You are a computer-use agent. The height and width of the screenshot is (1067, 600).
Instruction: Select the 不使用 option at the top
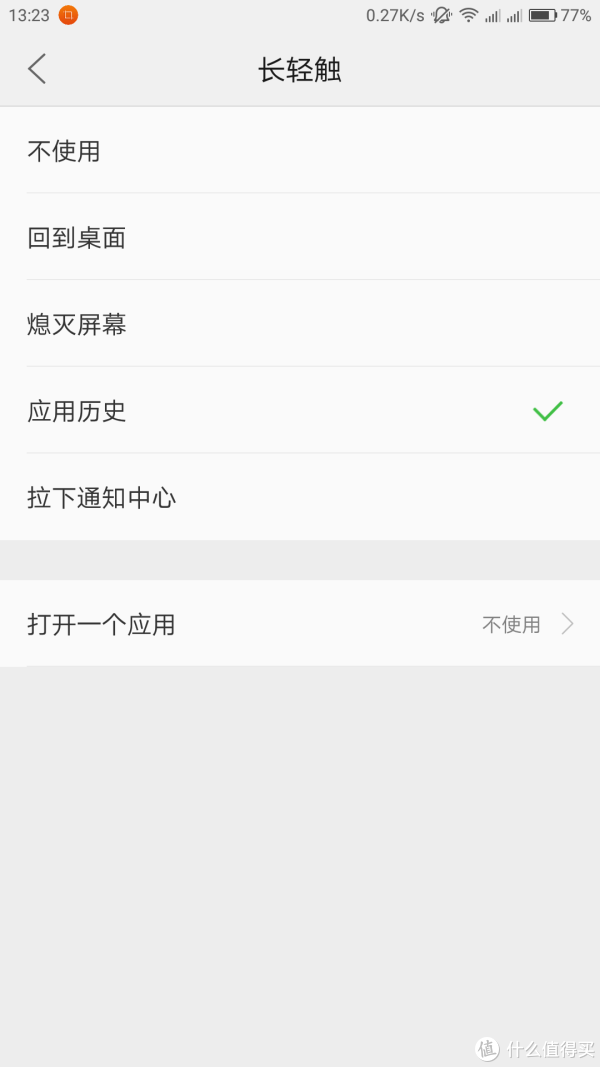[x=300, y=150]
